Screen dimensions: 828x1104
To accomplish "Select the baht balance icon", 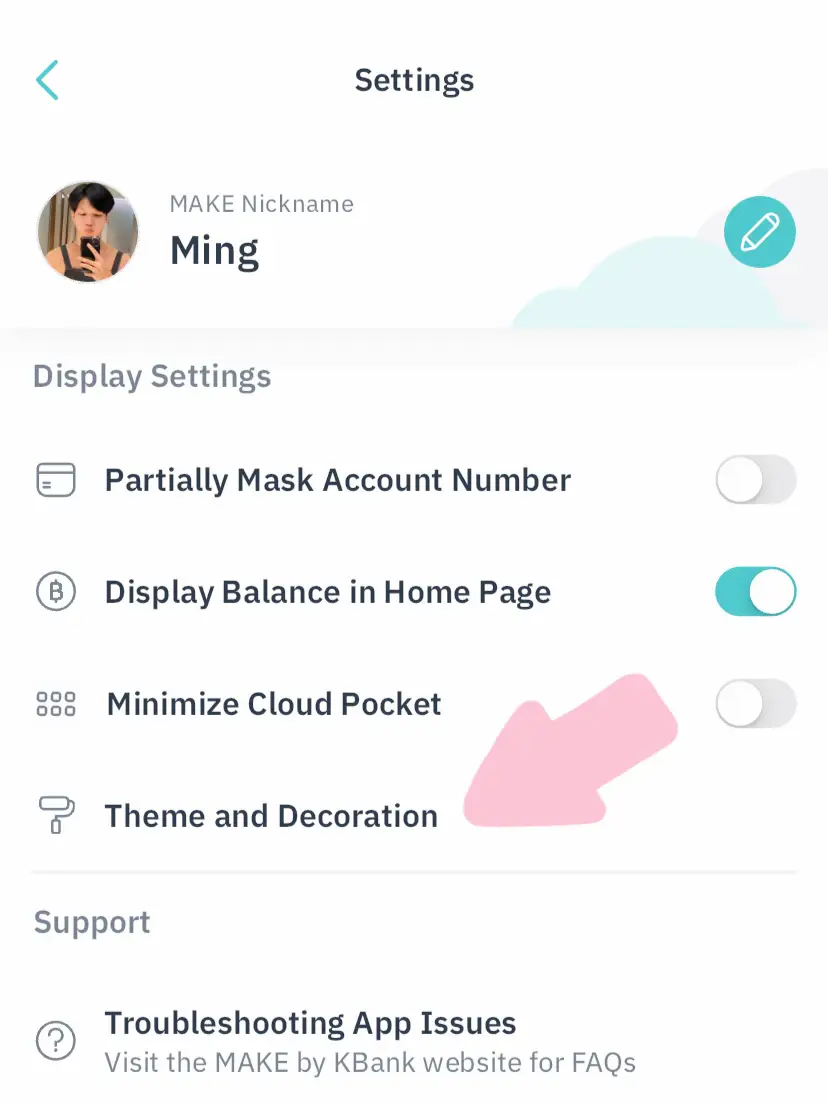I will 56,591.
